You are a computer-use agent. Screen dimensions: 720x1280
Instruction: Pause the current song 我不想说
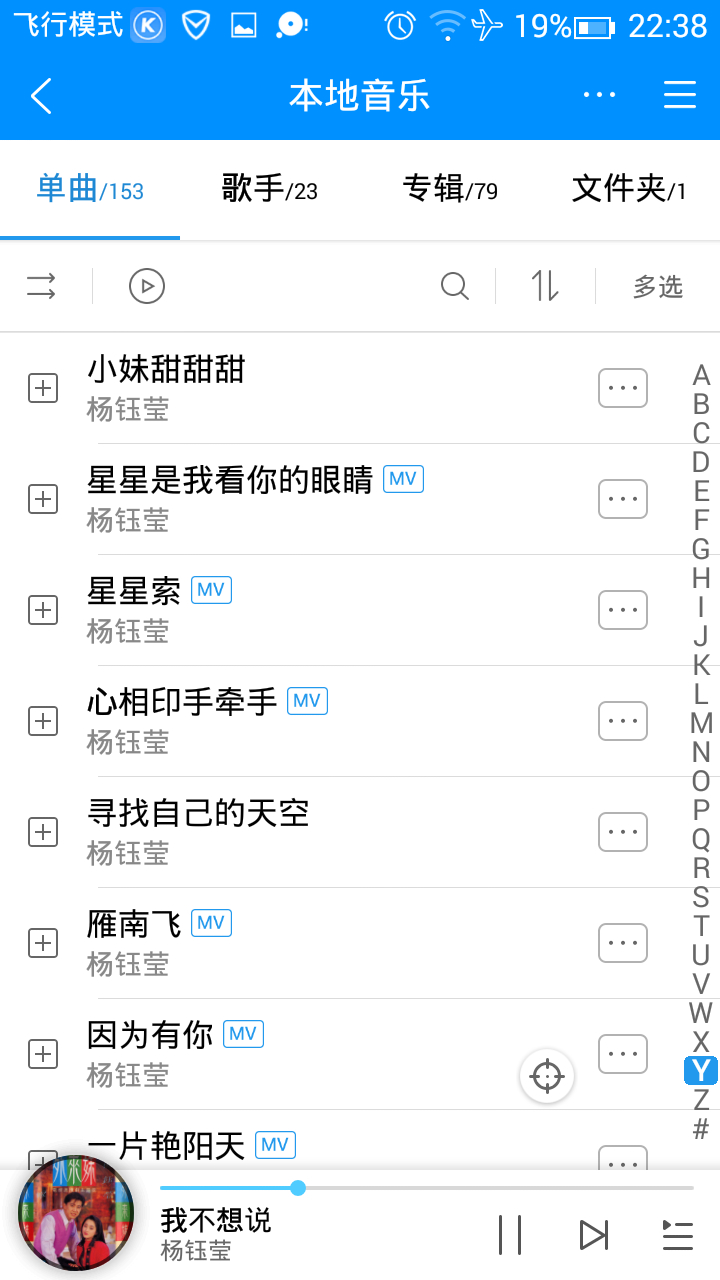pos(510,1235)
